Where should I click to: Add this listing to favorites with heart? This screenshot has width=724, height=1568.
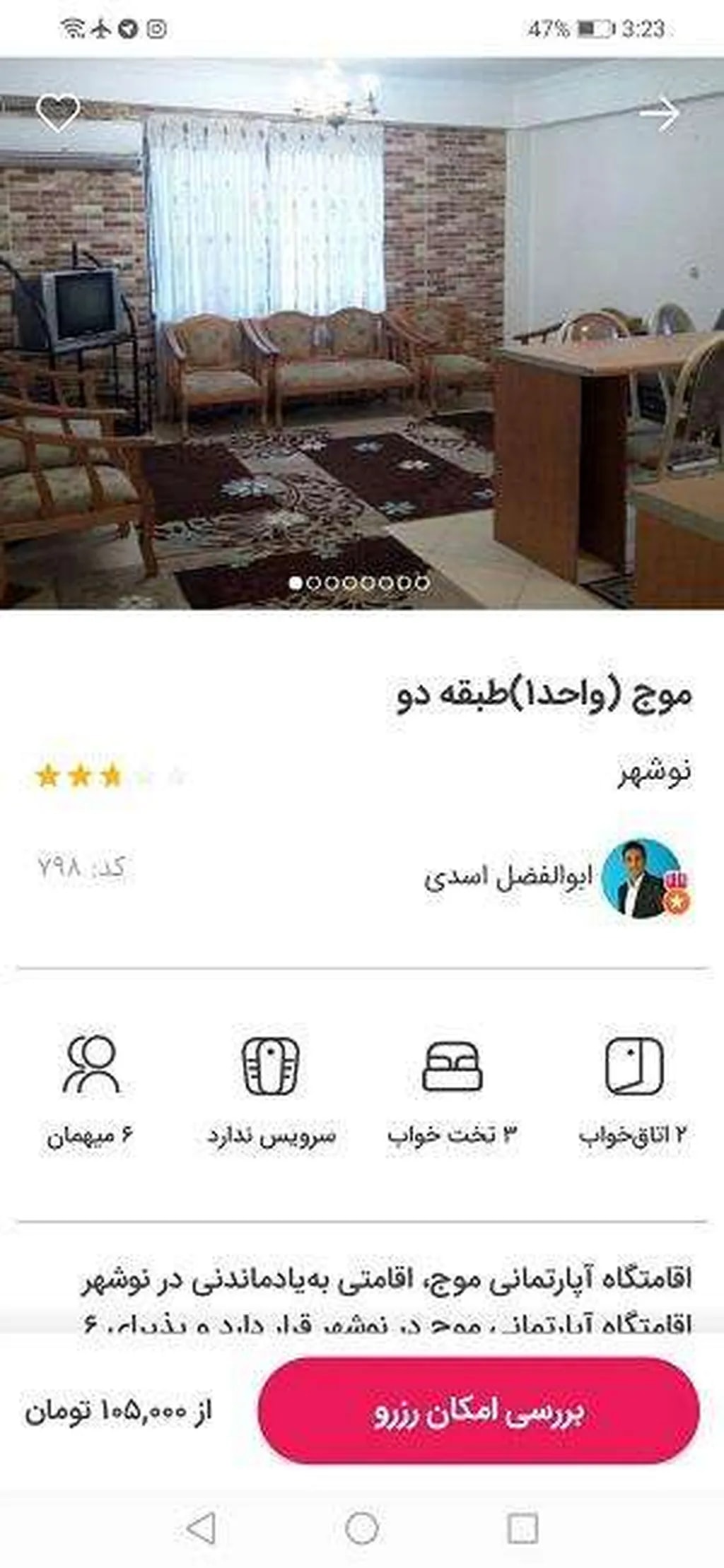[58, 113]
